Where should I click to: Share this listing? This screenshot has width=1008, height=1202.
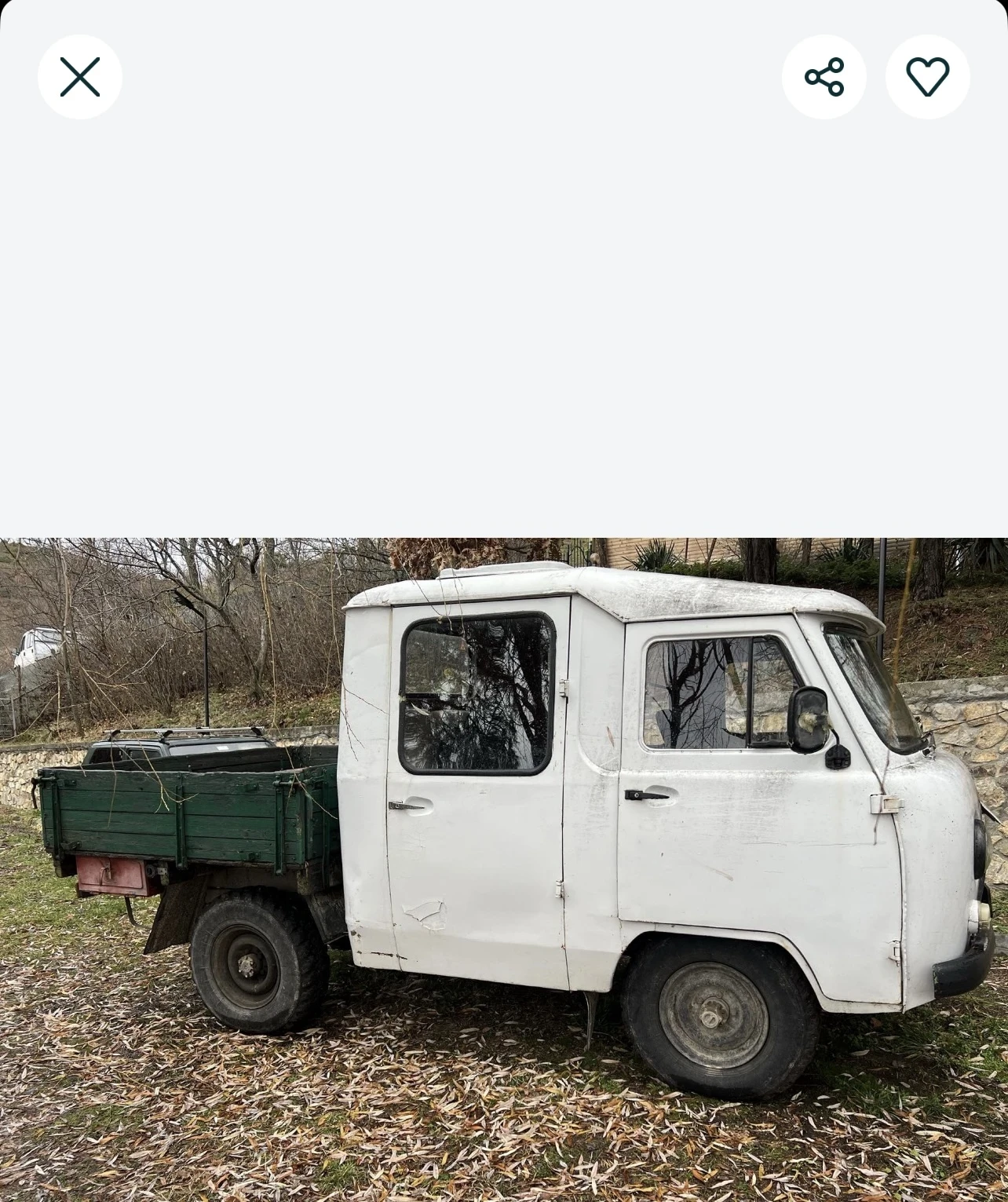(x=824, y=77)
